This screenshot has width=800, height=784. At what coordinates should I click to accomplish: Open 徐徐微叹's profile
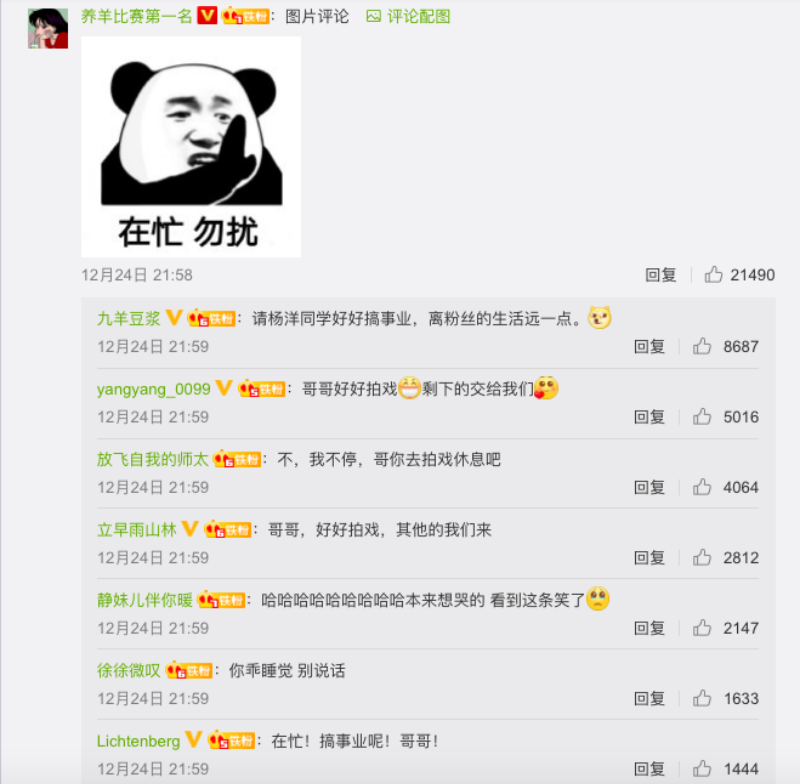128,671
